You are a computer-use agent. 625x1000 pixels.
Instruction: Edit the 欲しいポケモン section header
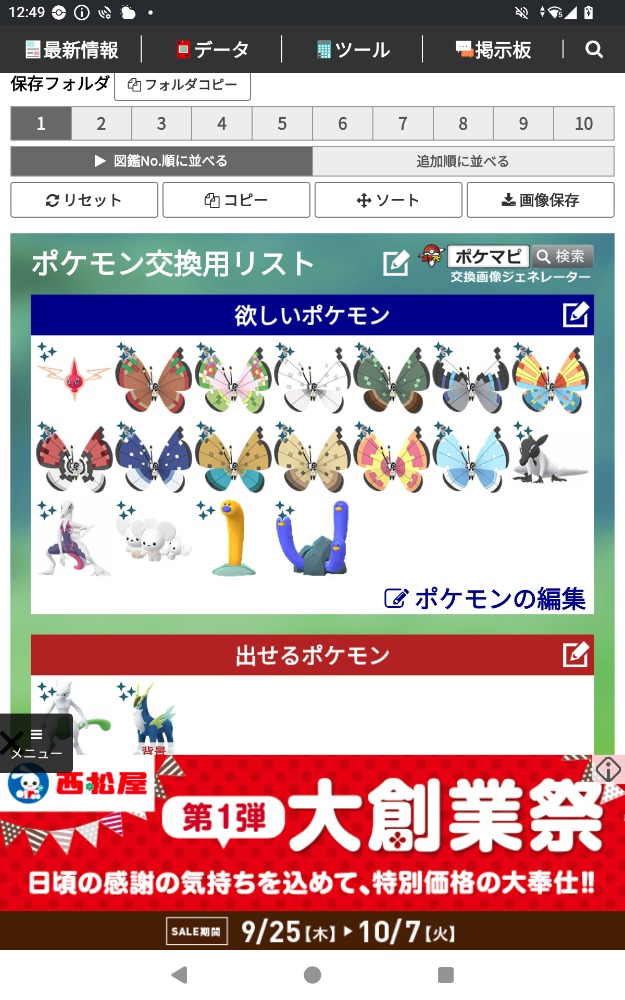[575, 315]
